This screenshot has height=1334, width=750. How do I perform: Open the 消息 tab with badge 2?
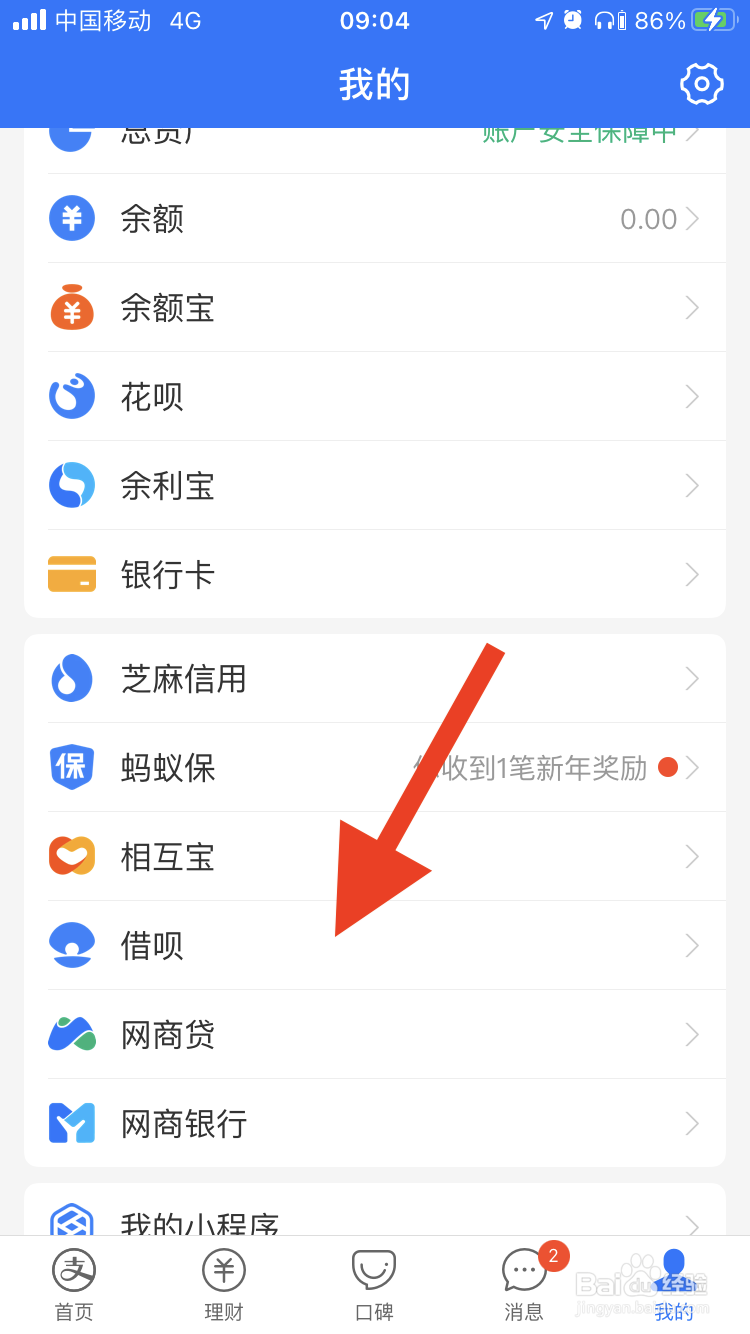(x=523, y=1285)
